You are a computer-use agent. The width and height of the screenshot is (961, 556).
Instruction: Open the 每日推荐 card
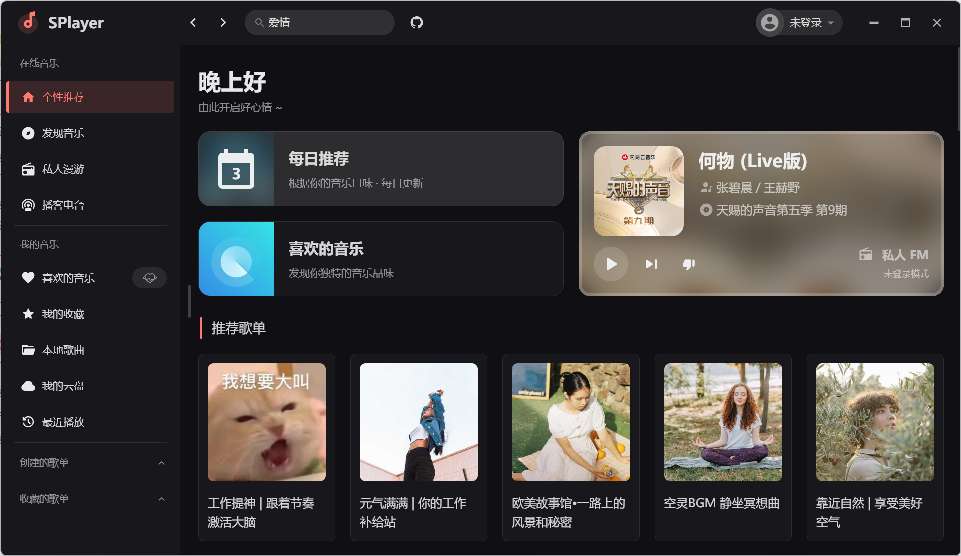(380, 168)
